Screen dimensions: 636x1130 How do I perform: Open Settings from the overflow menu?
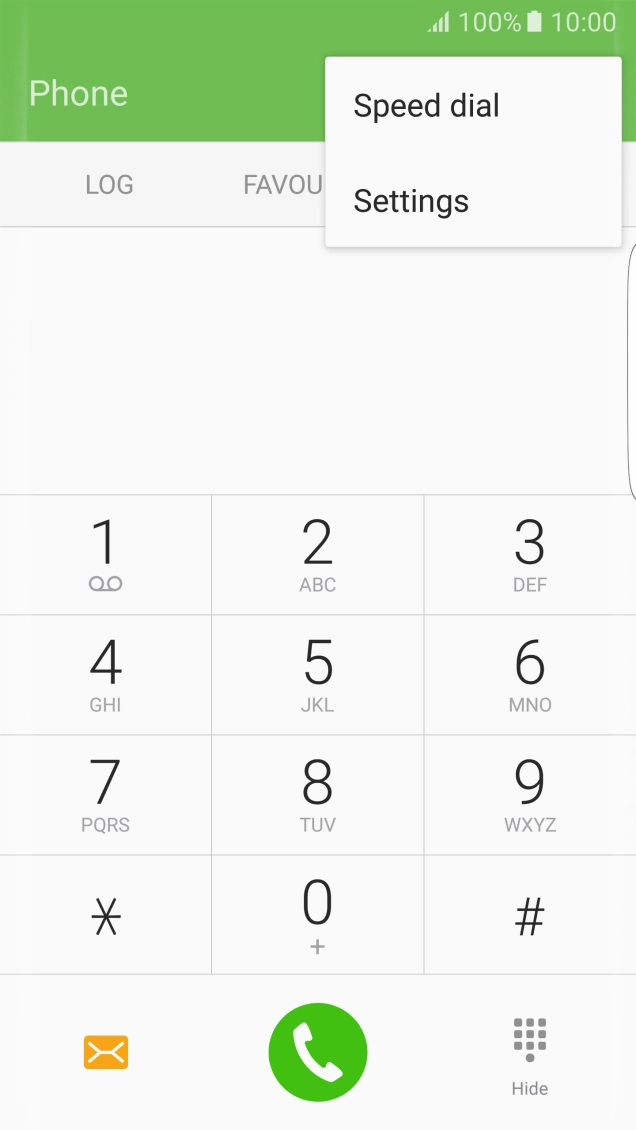[473, 200]
